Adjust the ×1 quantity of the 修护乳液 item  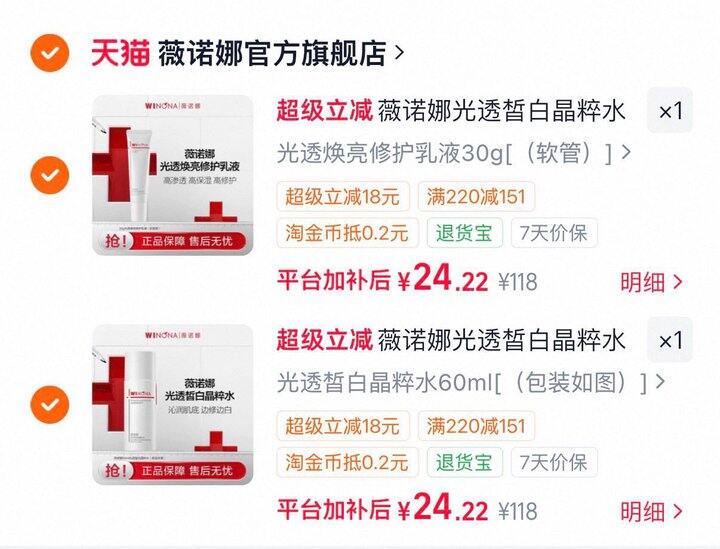pos(670,111)
